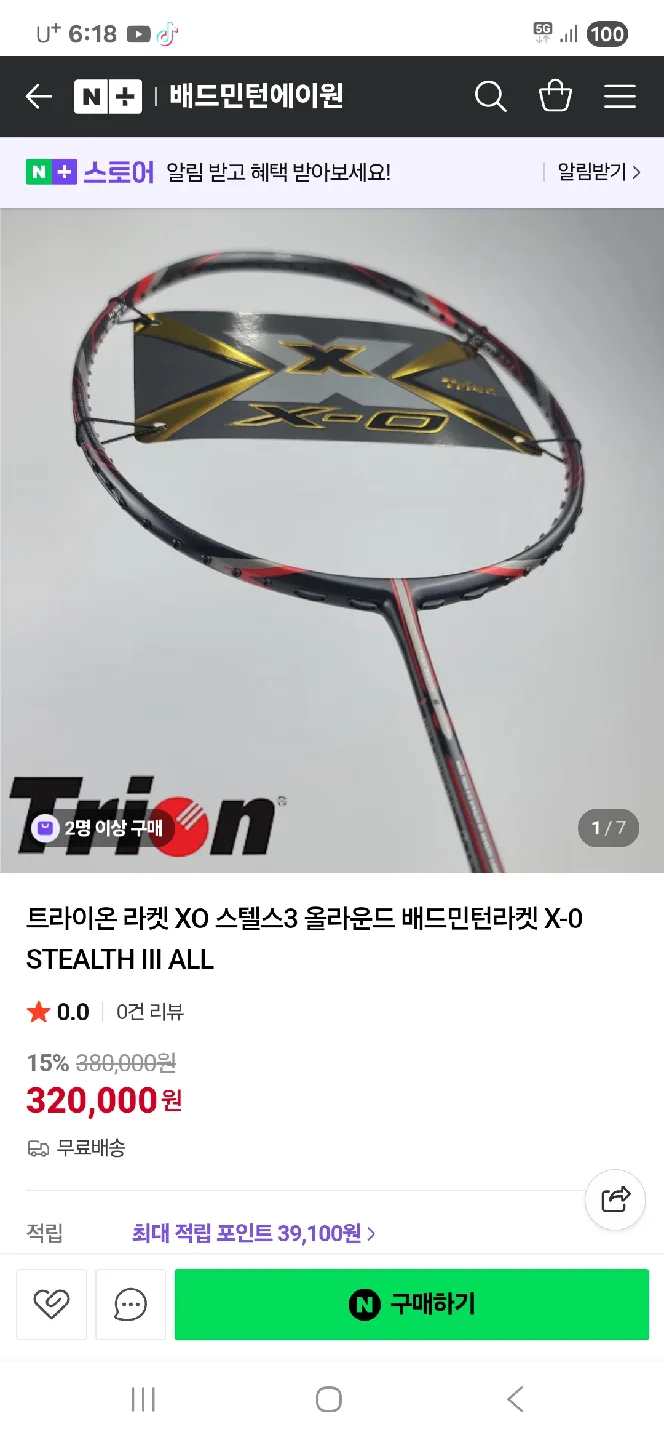
Task: Go to the system home screen
Action: click(x=329, y=1399)
